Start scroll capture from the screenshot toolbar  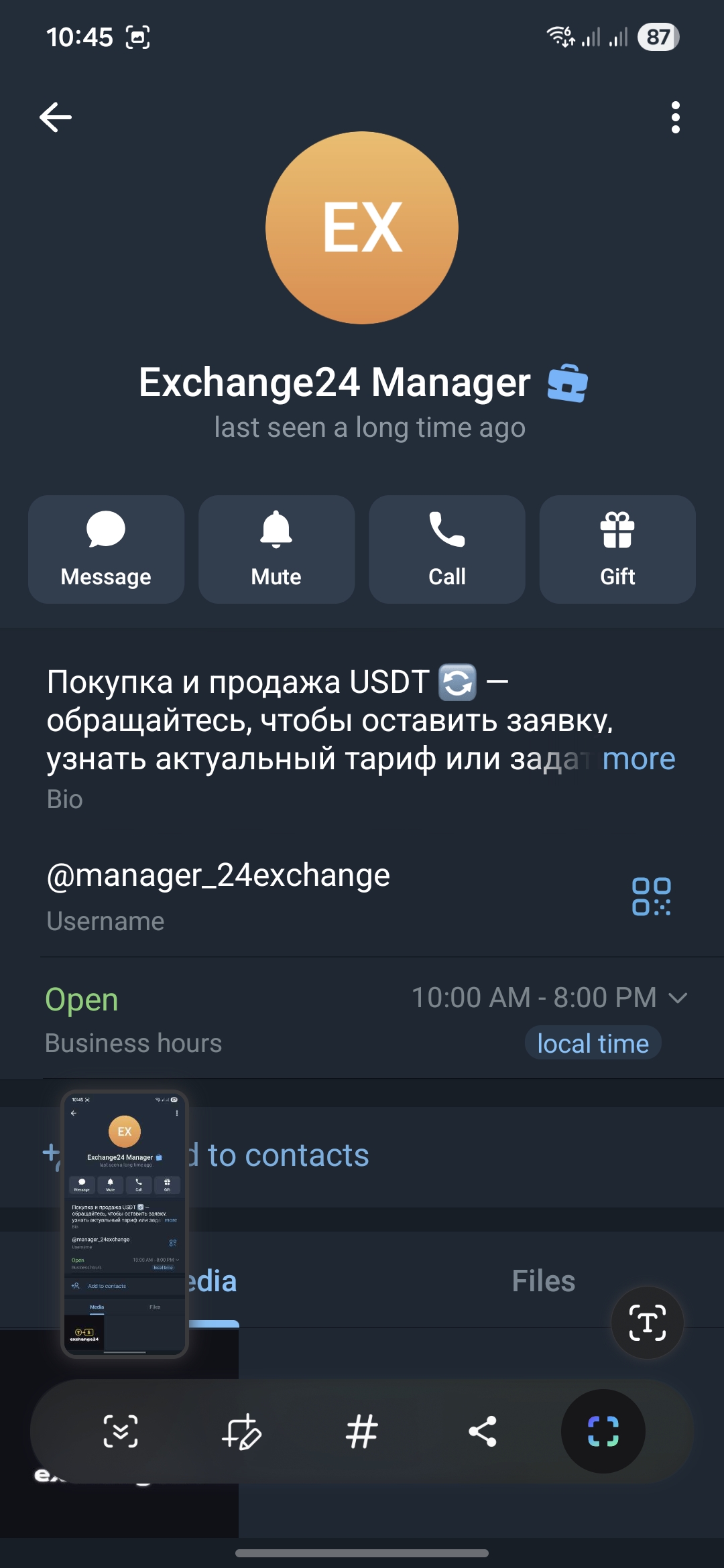[121, 1431]
